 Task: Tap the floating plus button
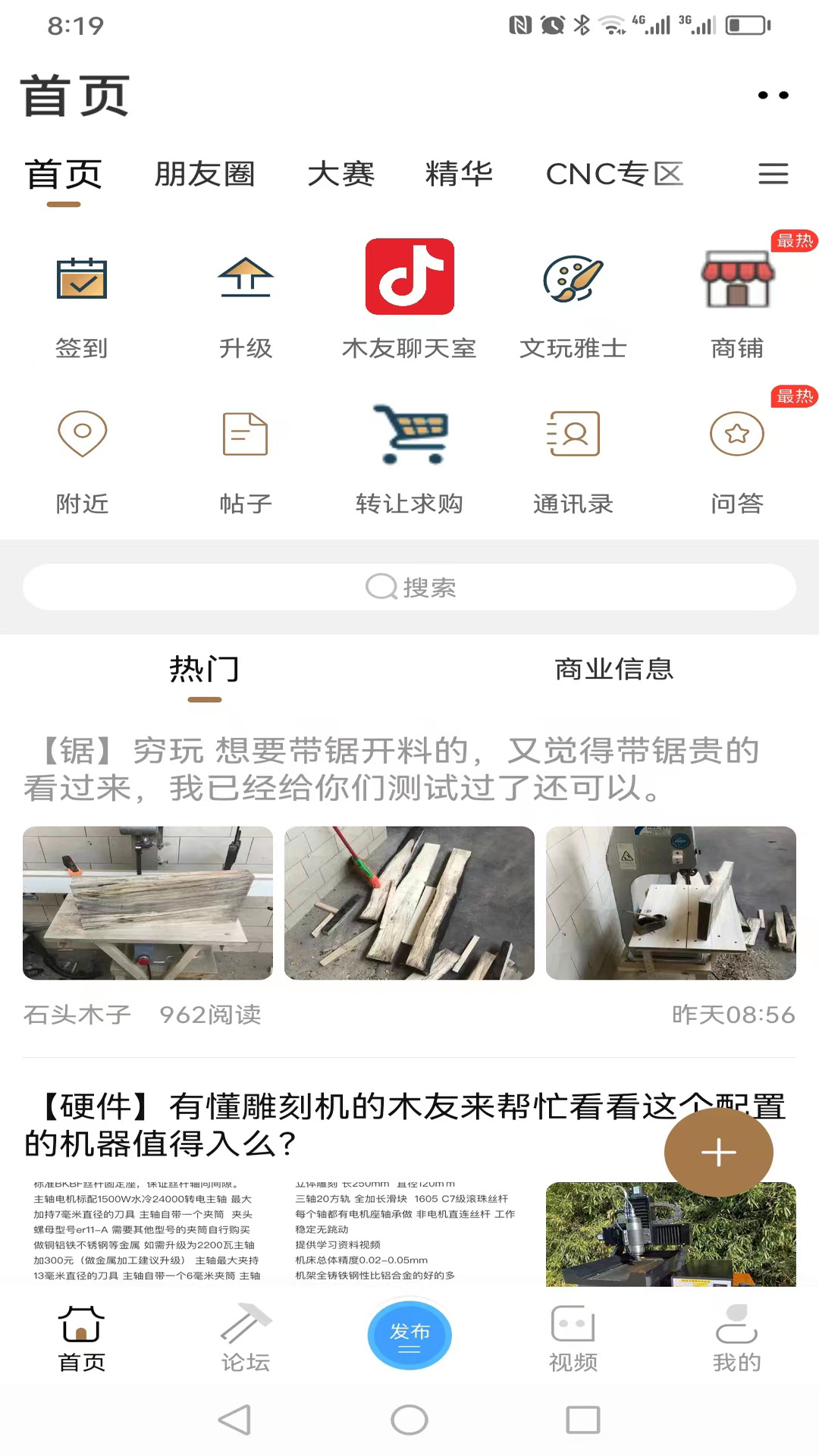click(x=718, y=1152)
